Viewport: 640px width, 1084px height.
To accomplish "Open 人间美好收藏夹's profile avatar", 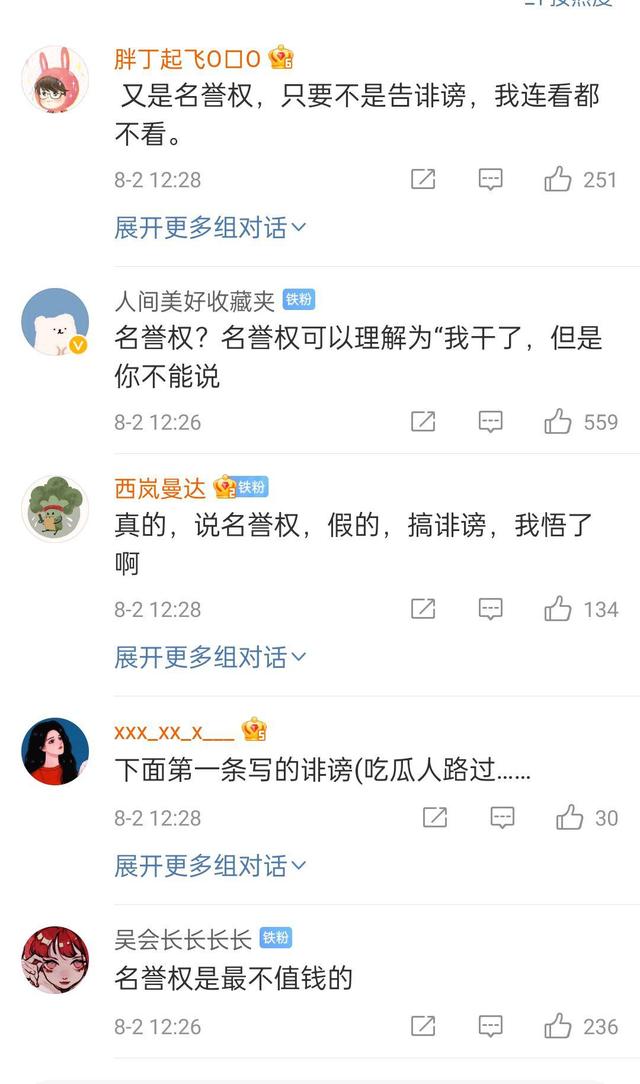I will coord(55,322).
